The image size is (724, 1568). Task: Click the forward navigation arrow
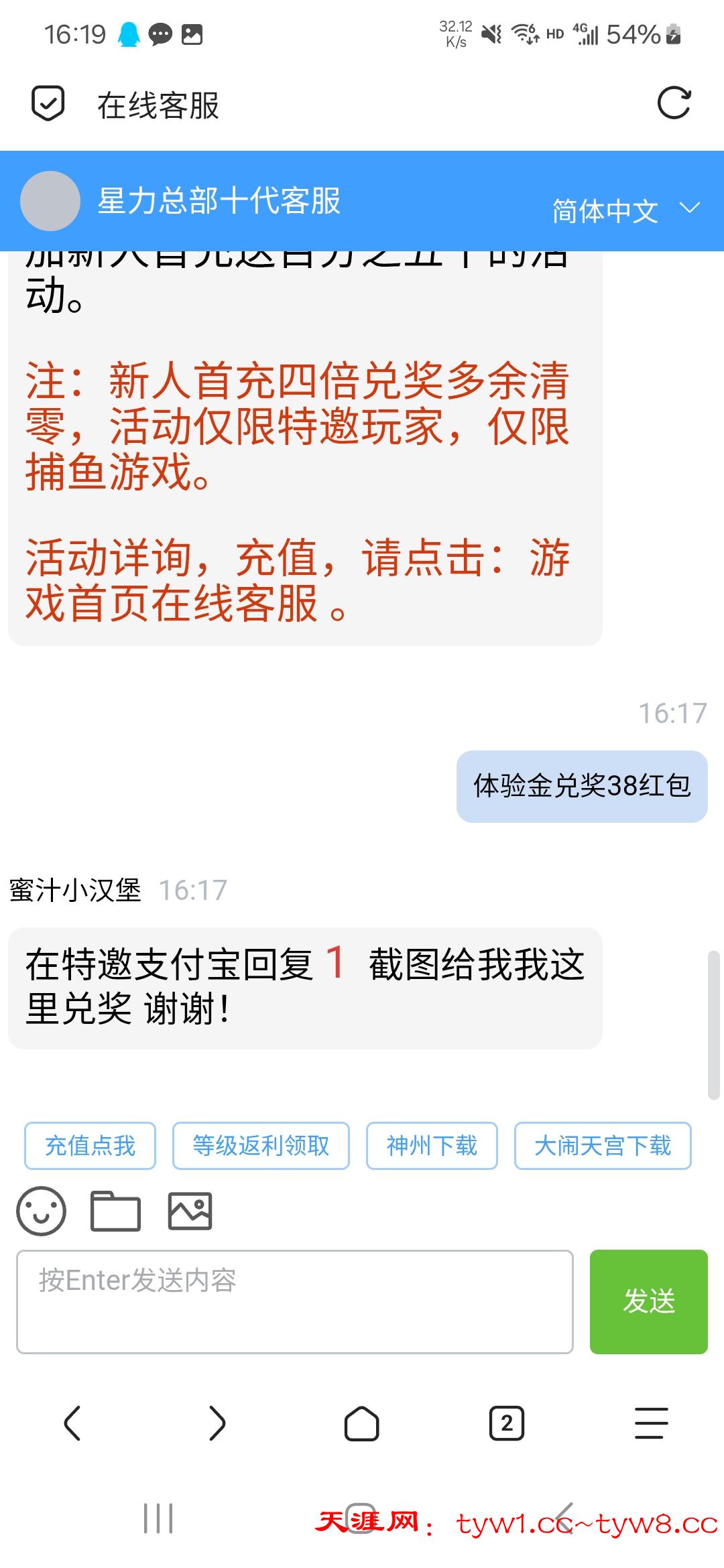(x=218, y=1423)
